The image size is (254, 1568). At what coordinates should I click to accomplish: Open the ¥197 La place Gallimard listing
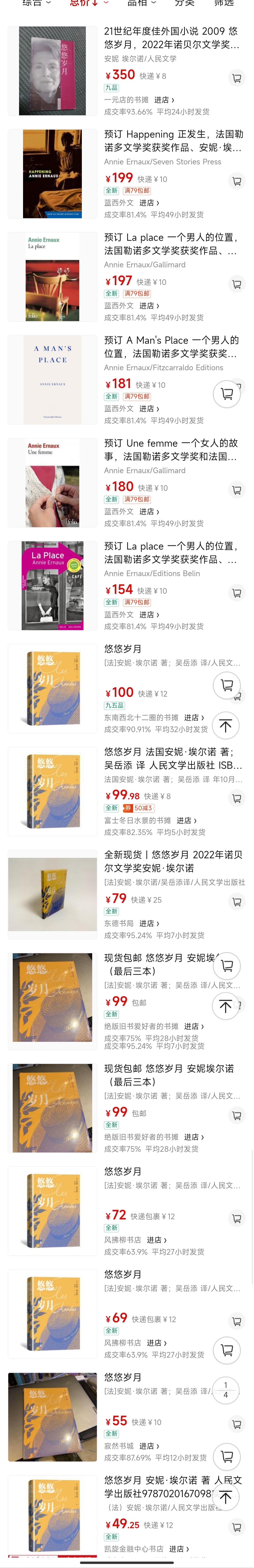173,243
